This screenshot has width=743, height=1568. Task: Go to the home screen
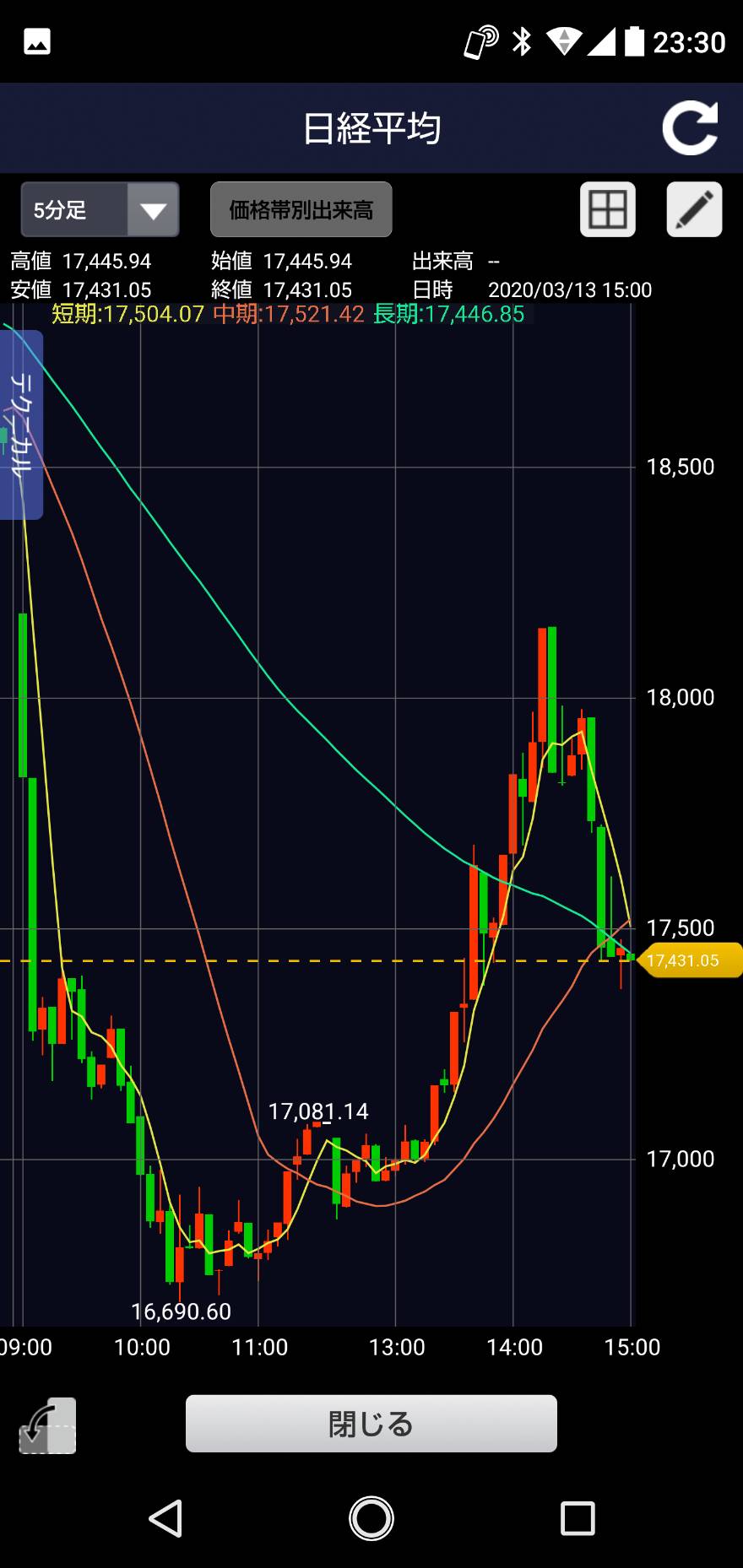[x=371, y=1518]
